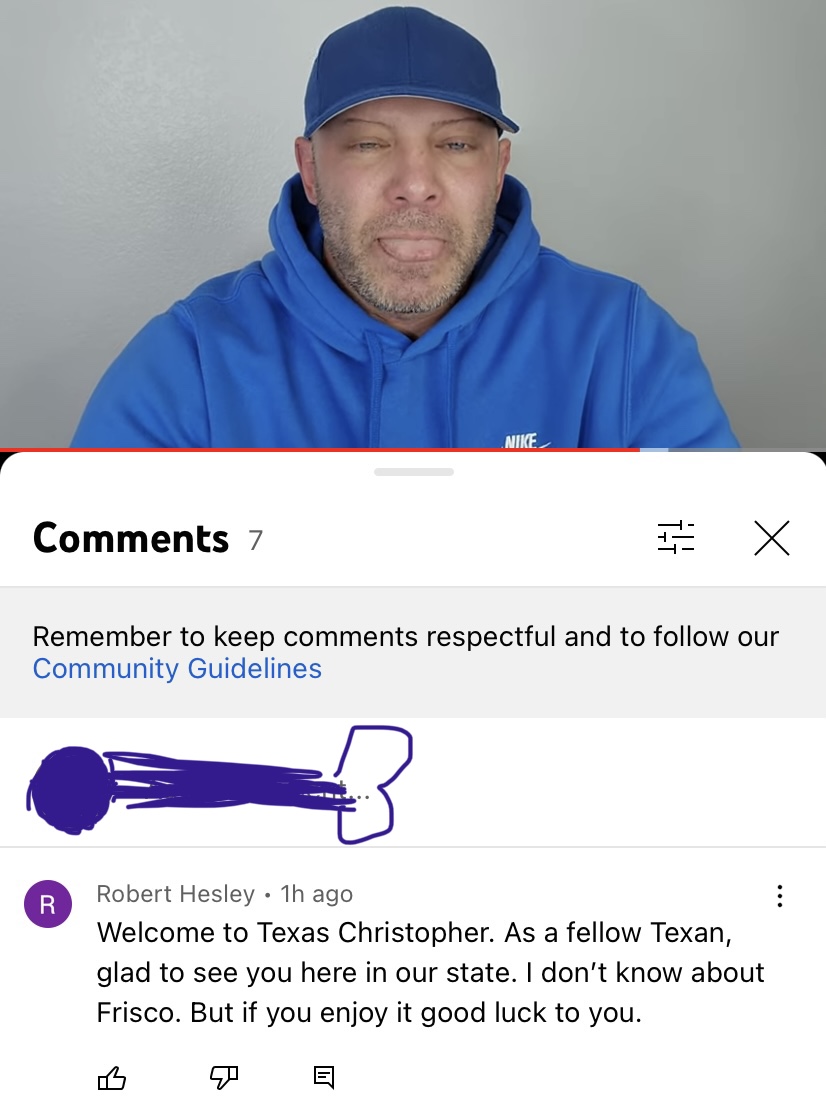This screenshot has height=1116, width=826.
Task: Open more options for Robert Hesley's comment
Action: pyautogui.click(x=780, y=896)
